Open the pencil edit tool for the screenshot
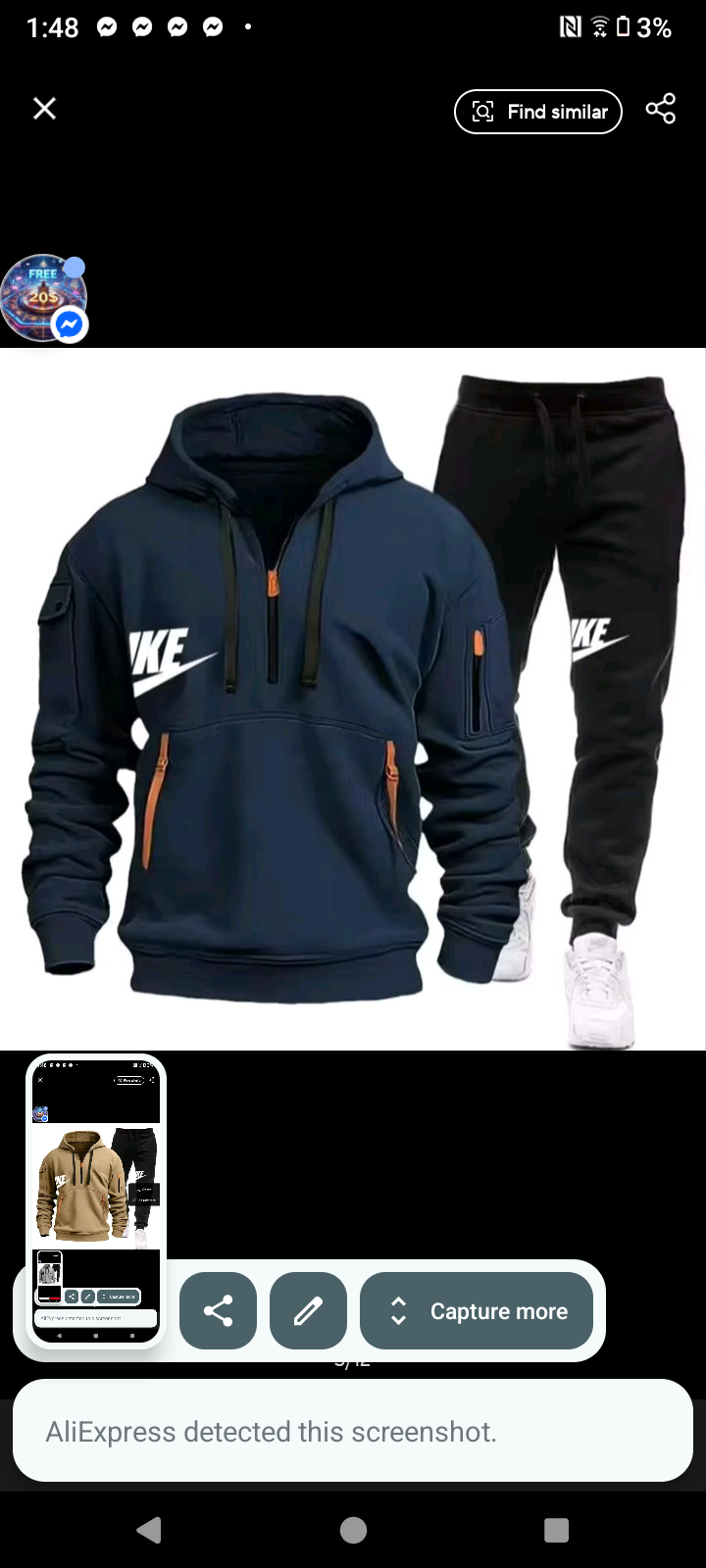706x1568 pixels. pyautogui.click(x=308, y=1310)
